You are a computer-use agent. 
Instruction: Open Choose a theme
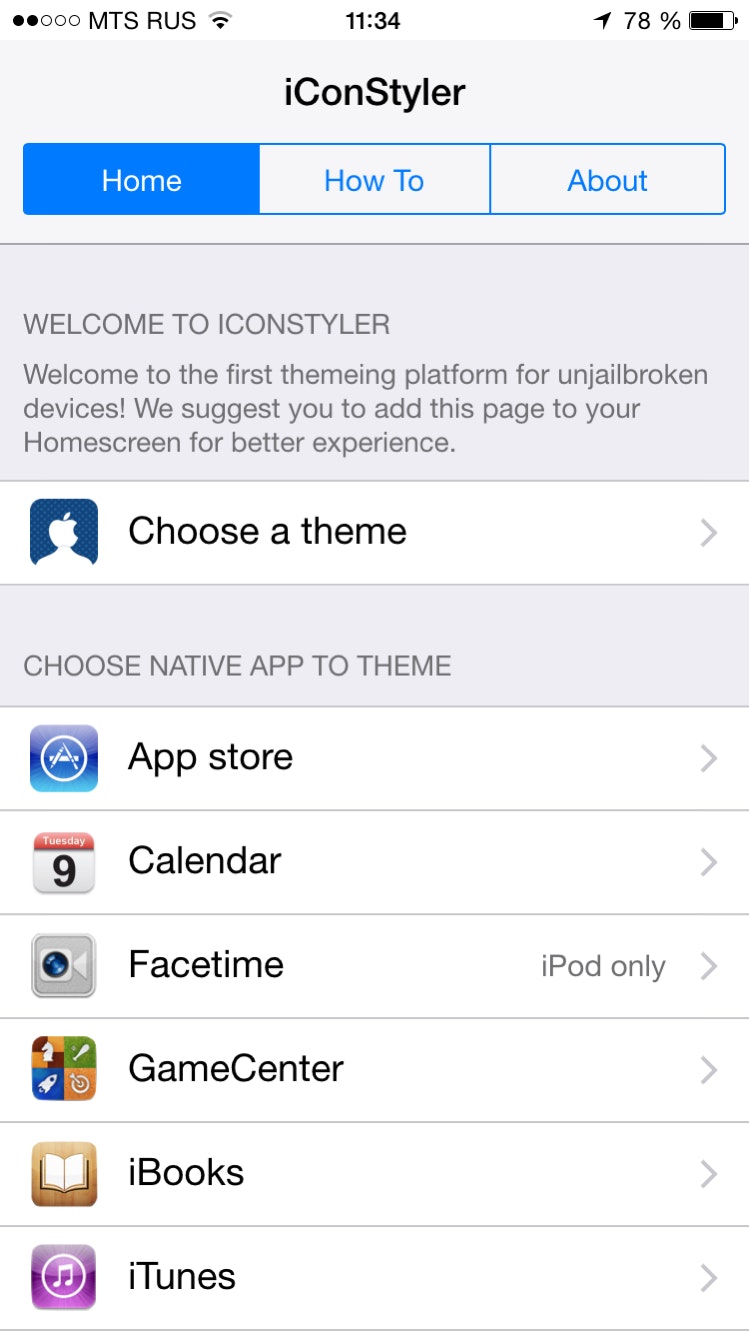point(266,531)
